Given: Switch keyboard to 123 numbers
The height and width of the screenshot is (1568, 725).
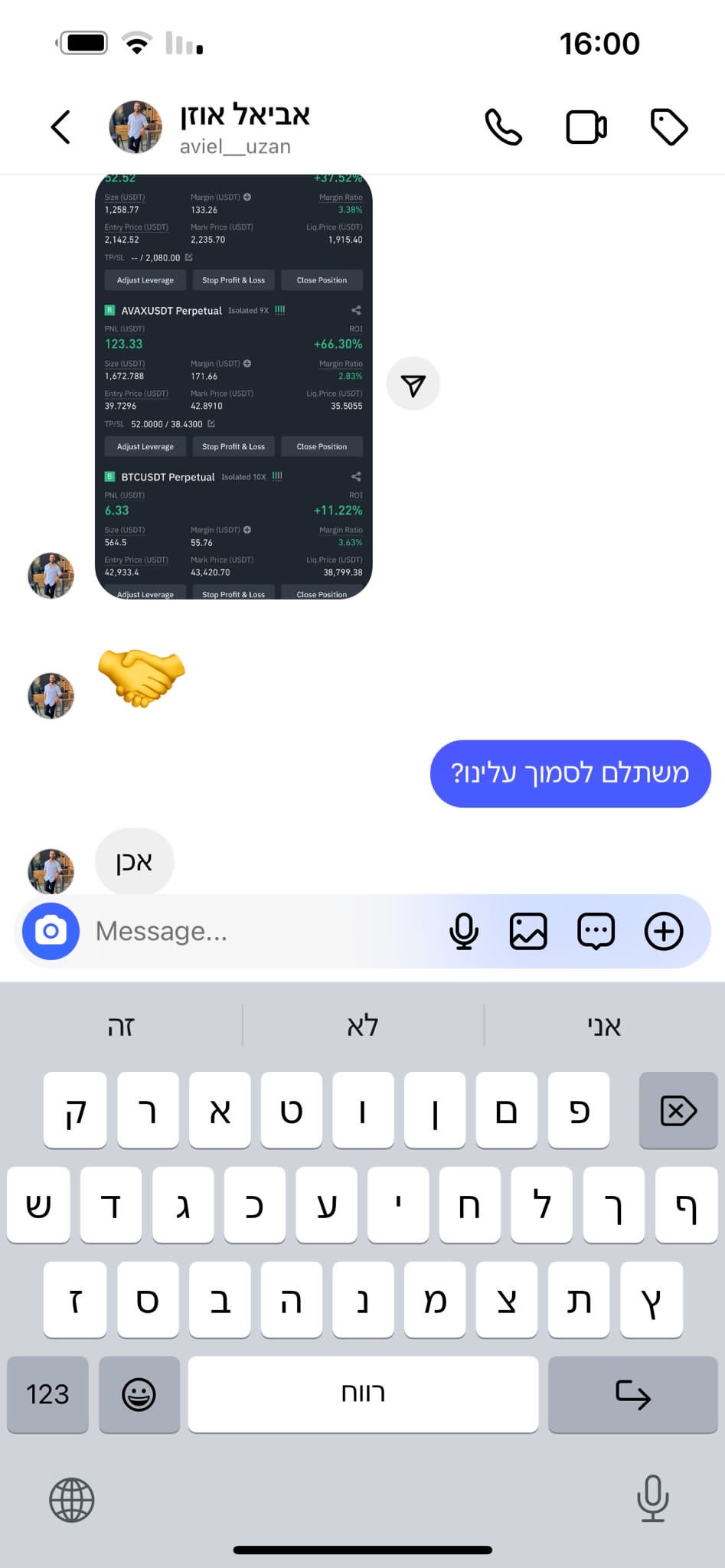Looking at the screenshot, I should [47, 1394].
